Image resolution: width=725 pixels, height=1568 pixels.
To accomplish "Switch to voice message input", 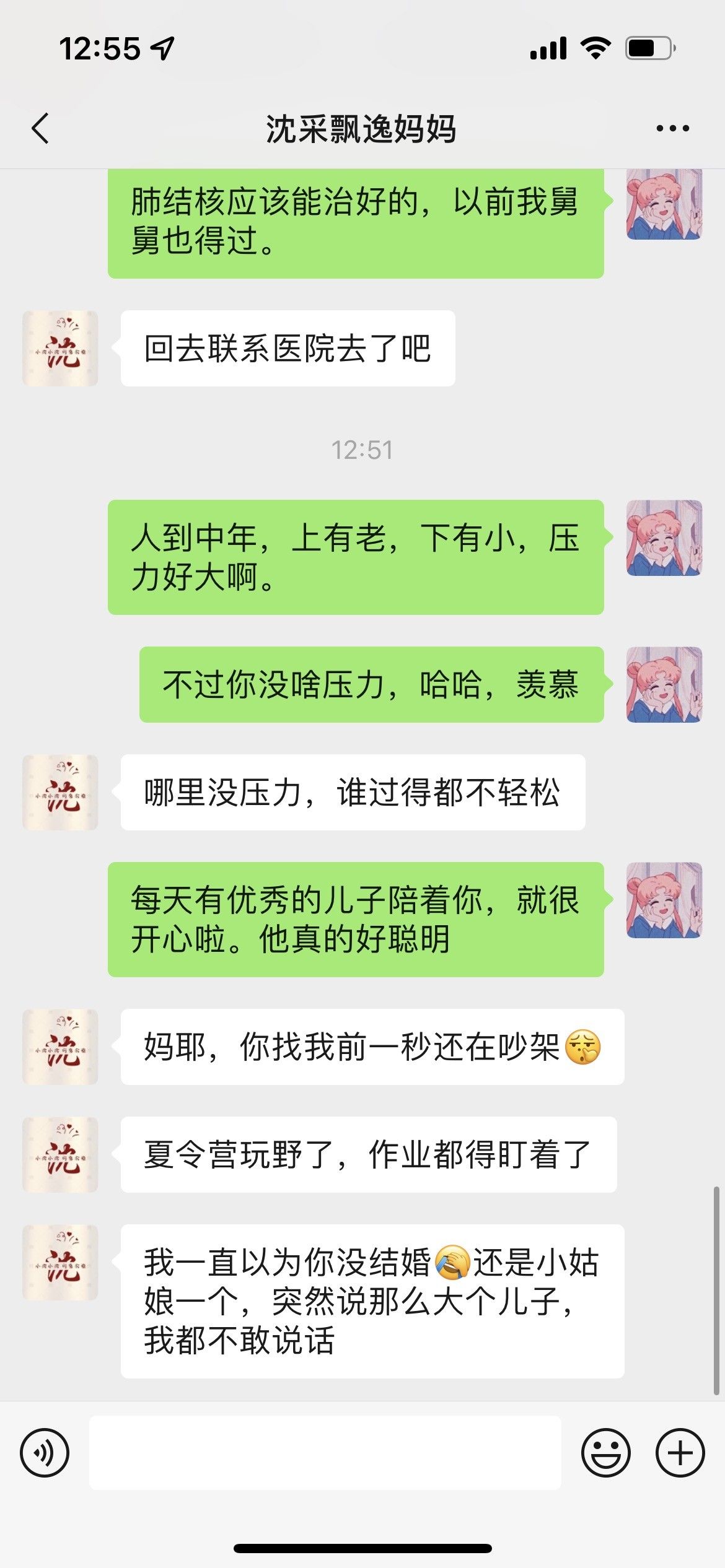I will [45, 1453].
